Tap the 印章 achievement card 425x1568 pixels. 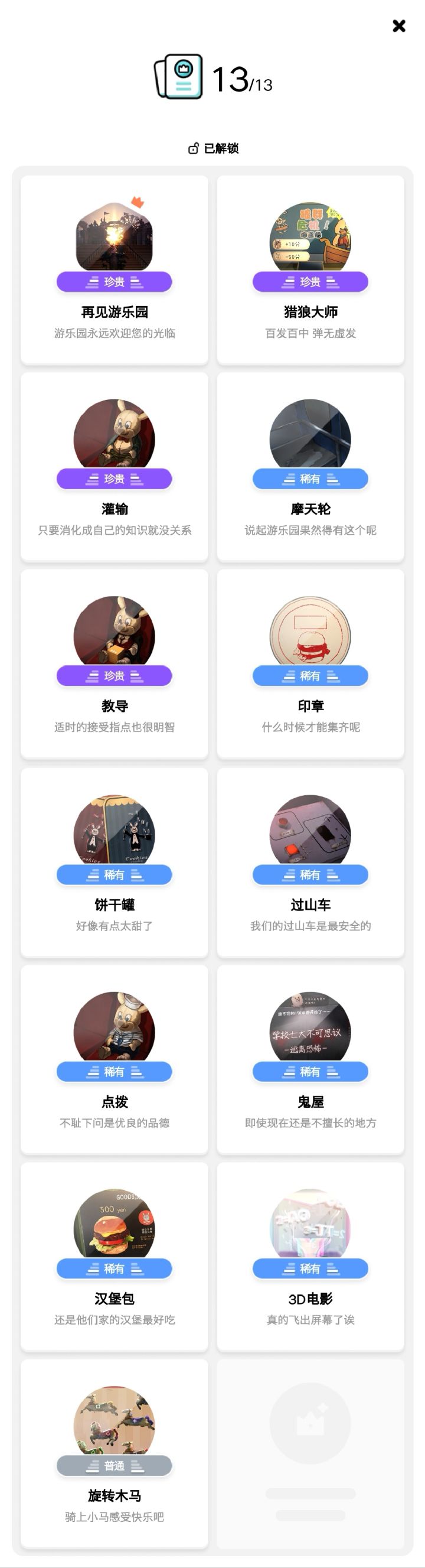310,663
